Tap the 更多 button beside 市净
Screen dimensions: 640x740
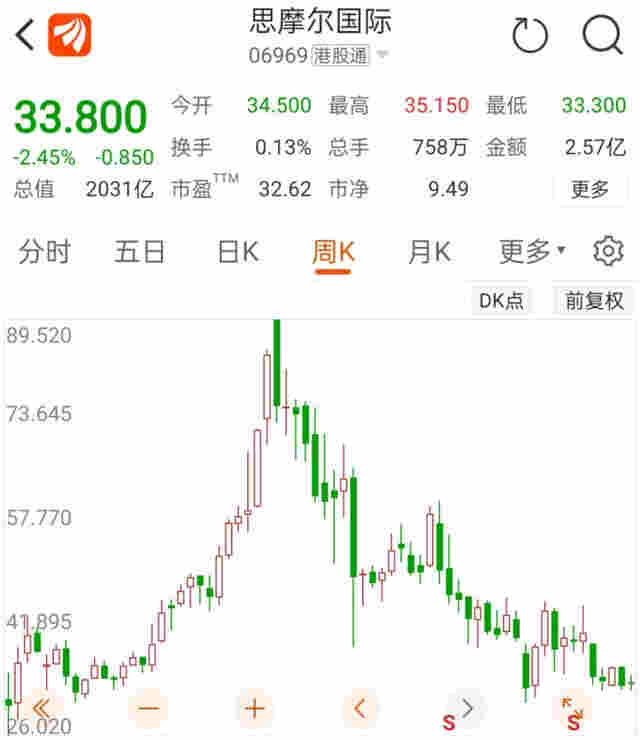pyautogui.click(x=590, y=189)
